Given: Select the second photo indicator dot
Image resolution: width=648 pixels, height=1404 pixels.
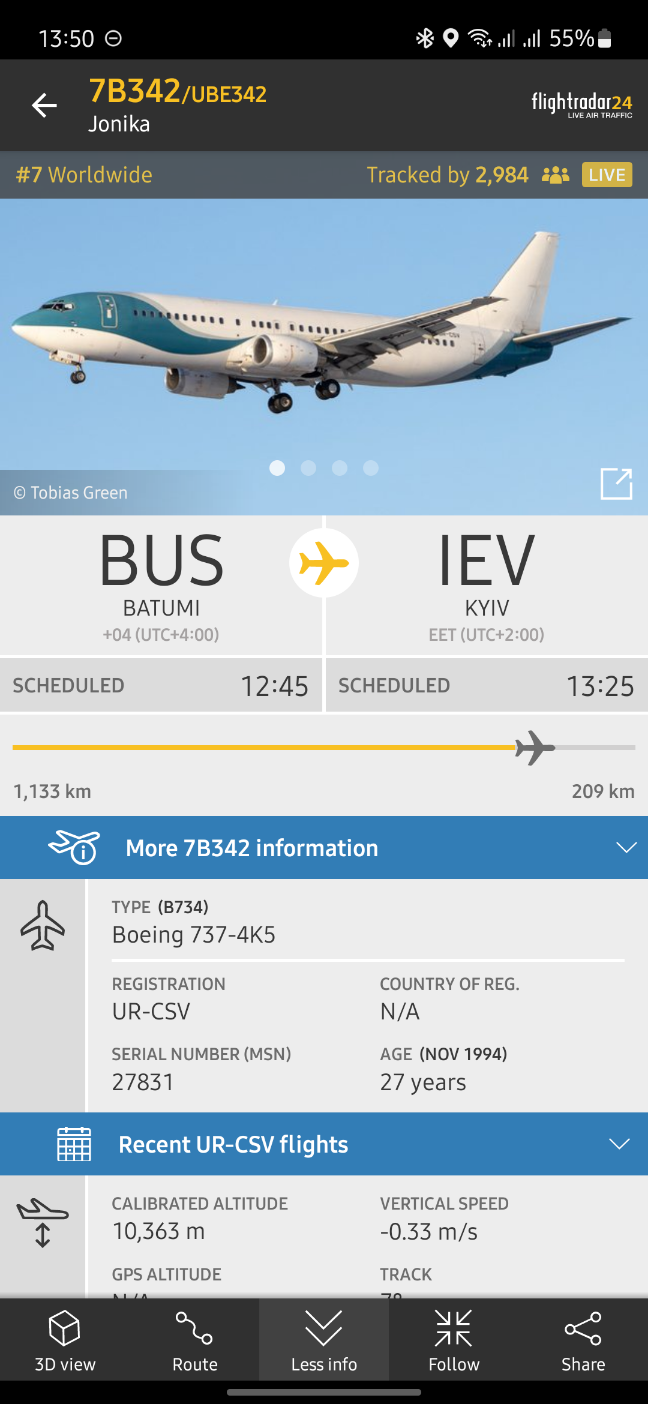Looking at the screenshot, I should tap(308, 468).
